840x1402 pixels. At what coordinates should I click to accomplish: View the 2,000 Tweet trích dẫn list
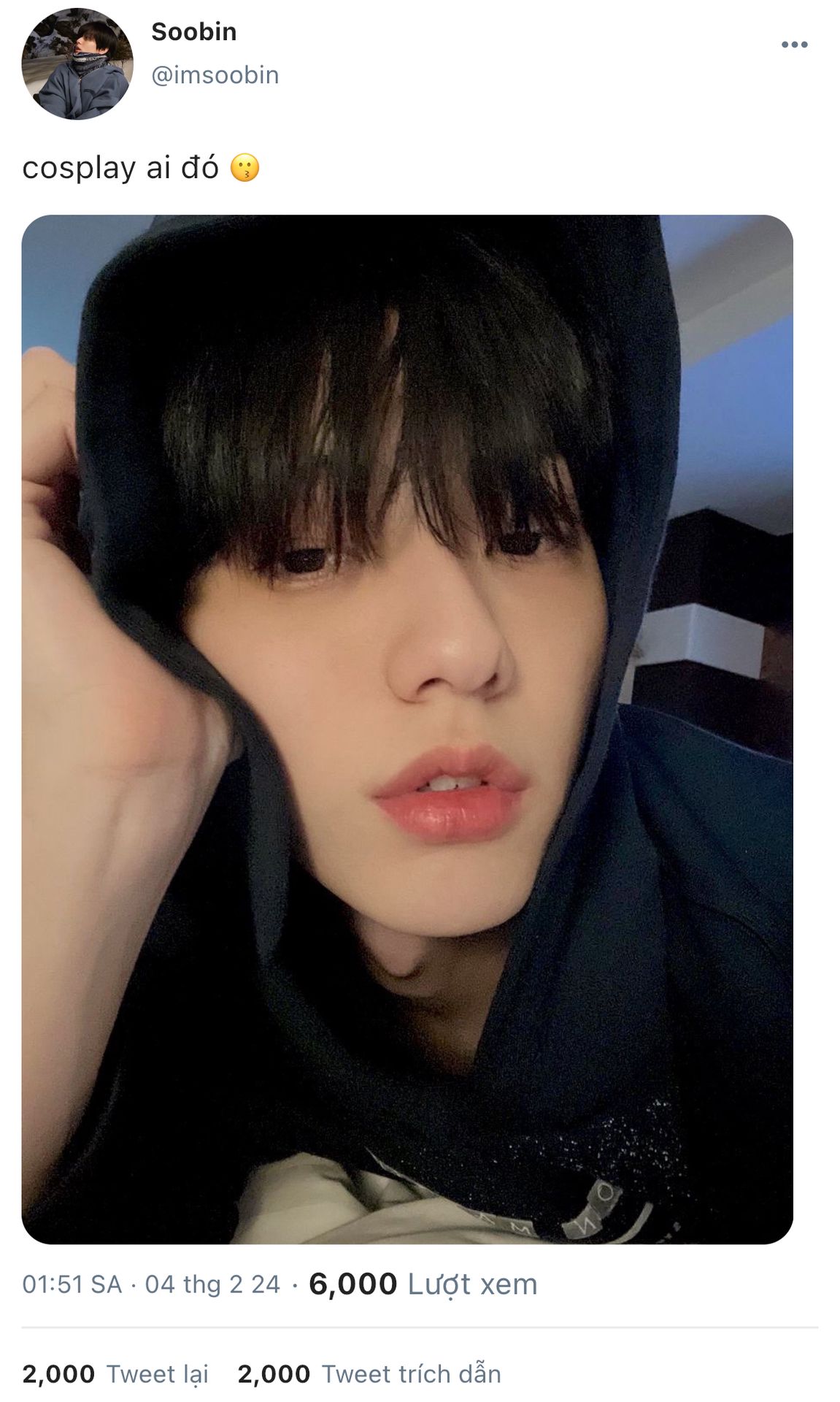tap(369, 1374)
